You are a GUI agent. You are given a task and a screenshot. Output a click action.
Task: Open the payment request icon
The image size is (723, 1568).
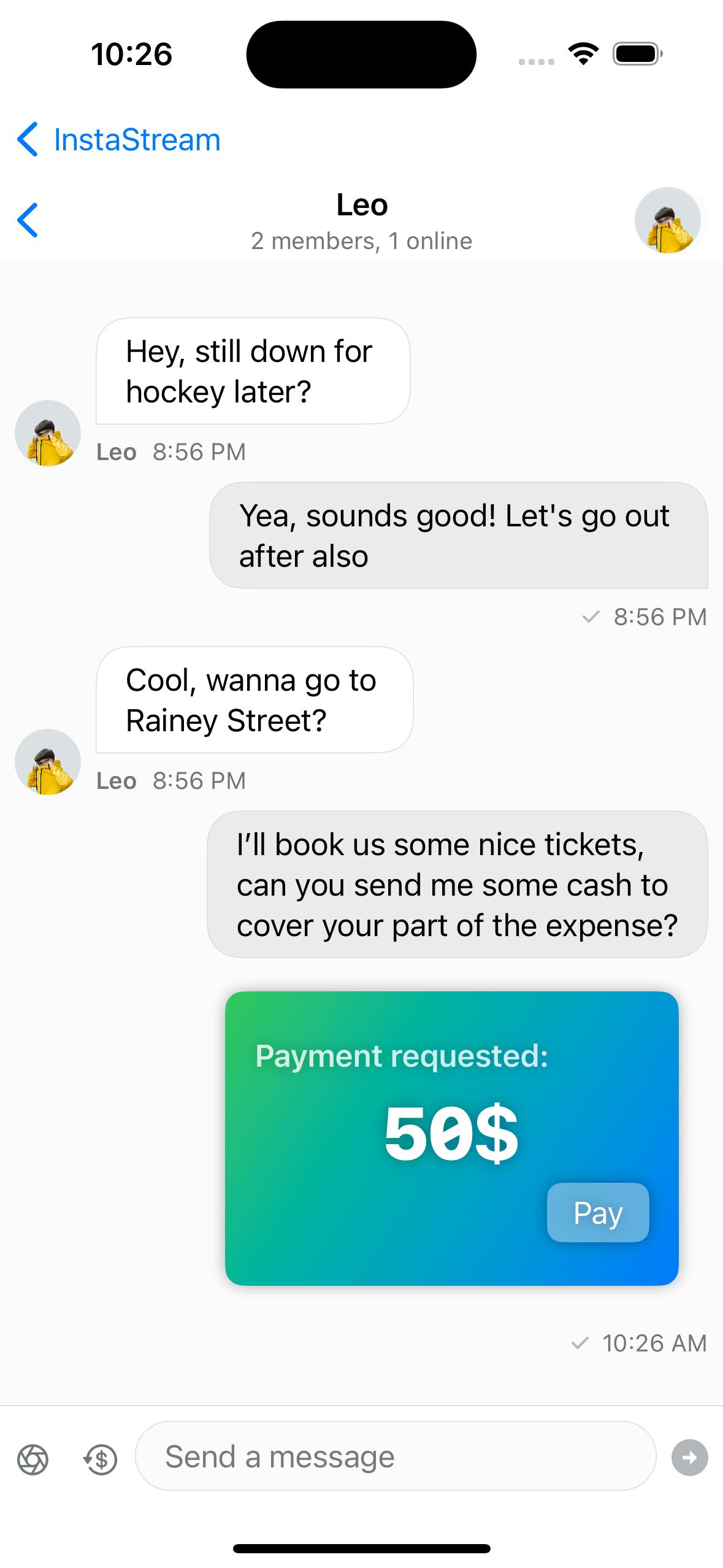click(x=101, y=1459)
